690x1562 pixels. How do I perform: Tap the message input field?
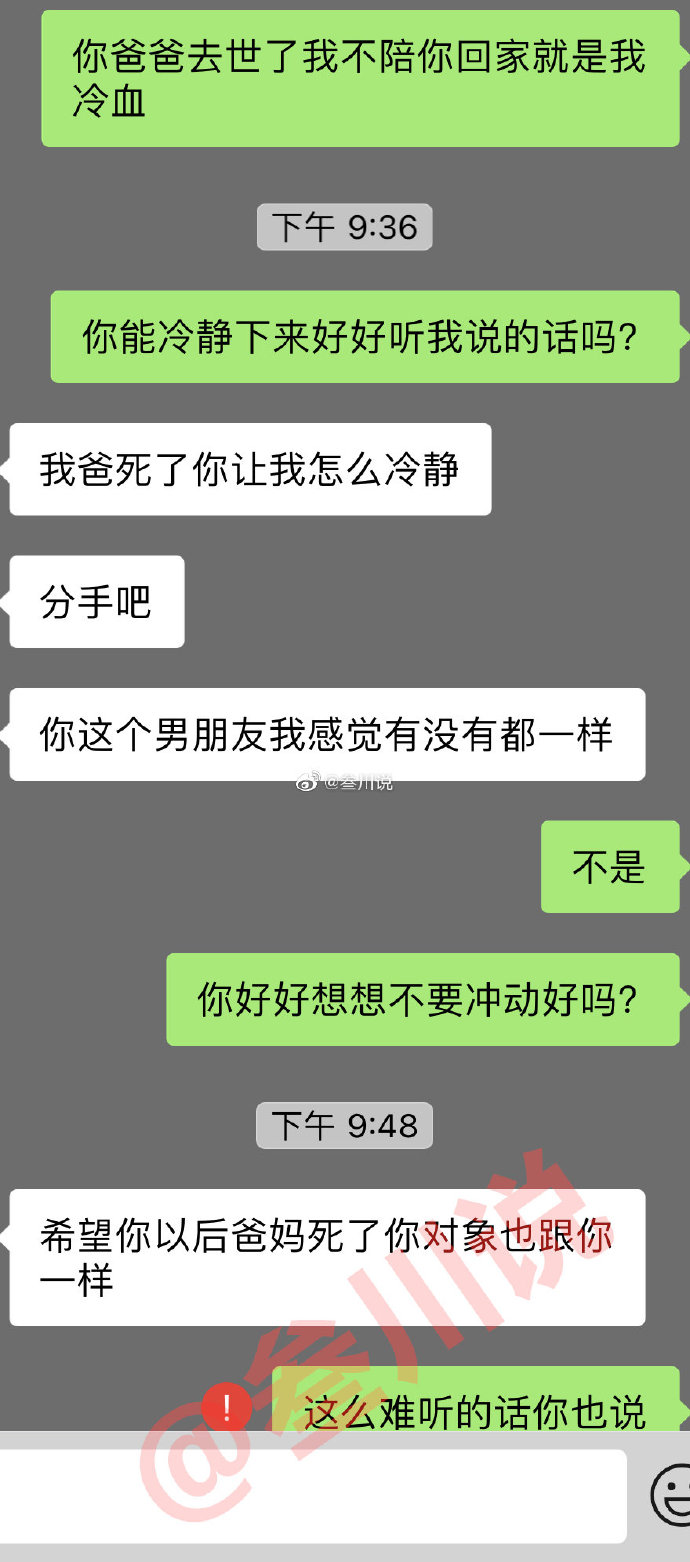click(310, 1496)
